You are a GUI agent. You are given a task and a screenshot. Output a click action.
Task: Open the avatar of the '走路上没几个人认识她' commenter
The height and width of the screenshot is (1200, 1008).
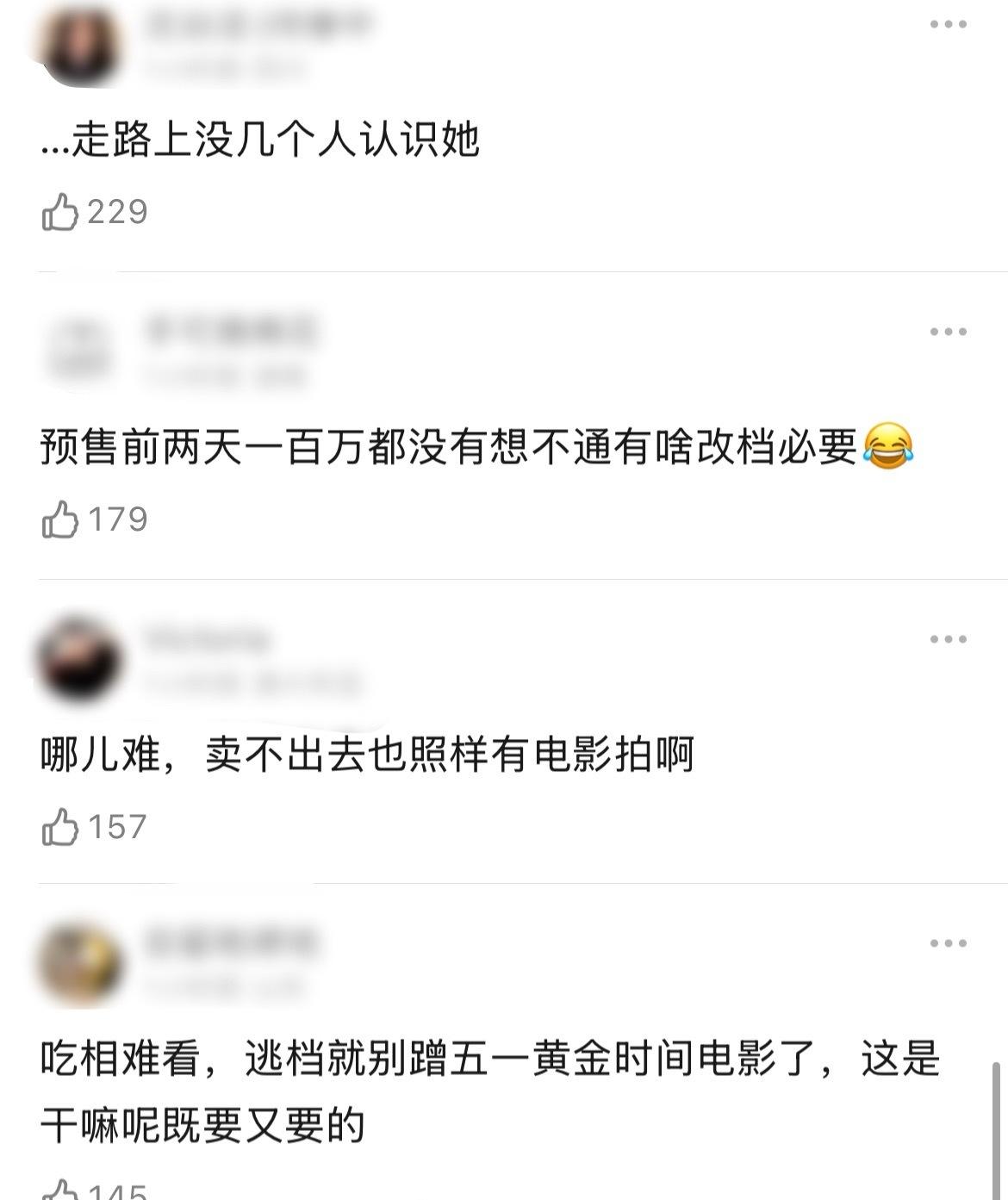click(79, 43)
